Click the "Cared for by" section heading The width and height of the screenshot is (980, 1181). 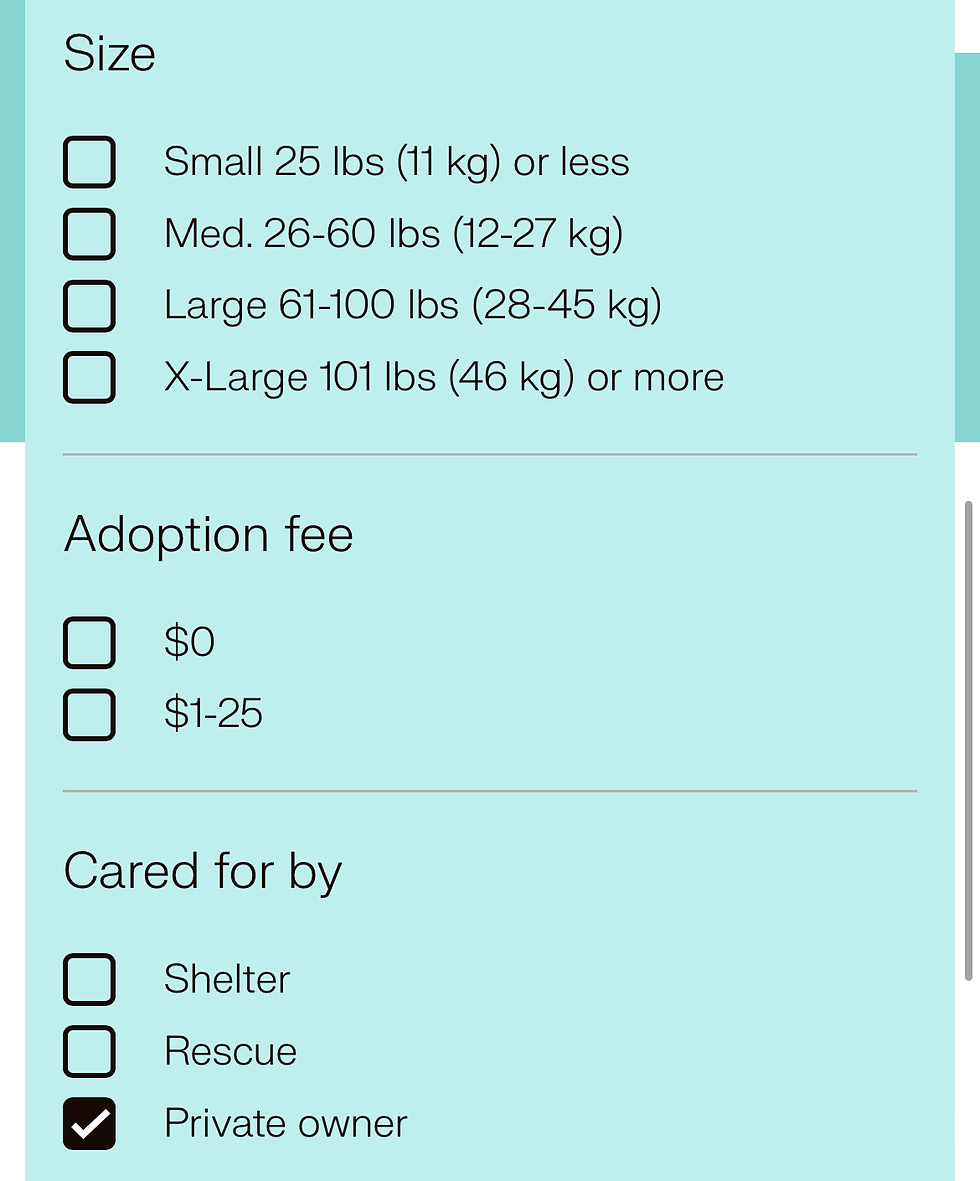tap(203, 870)
